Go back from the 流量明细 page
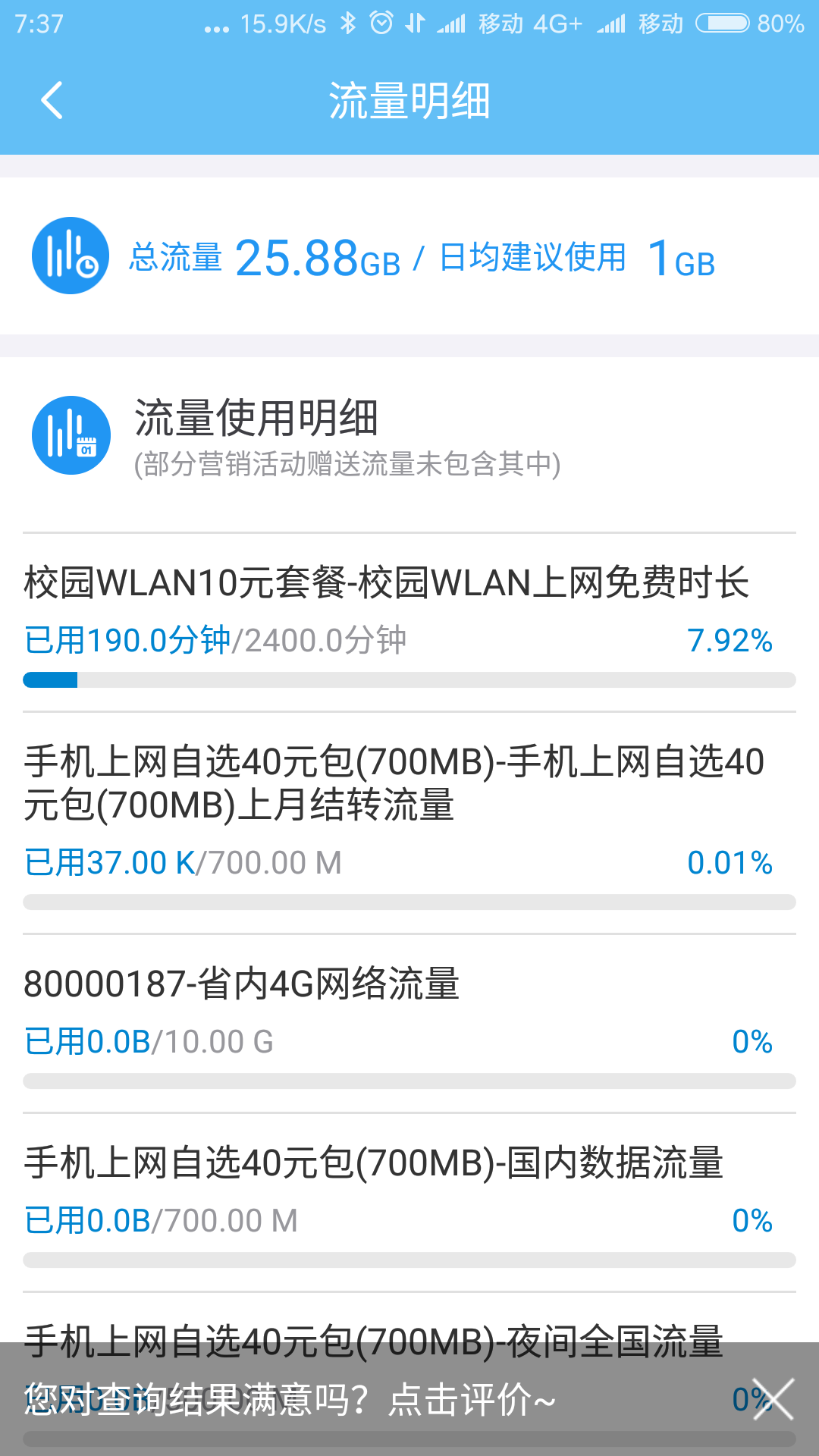The image size is (819, 1456). coord(52,101)
